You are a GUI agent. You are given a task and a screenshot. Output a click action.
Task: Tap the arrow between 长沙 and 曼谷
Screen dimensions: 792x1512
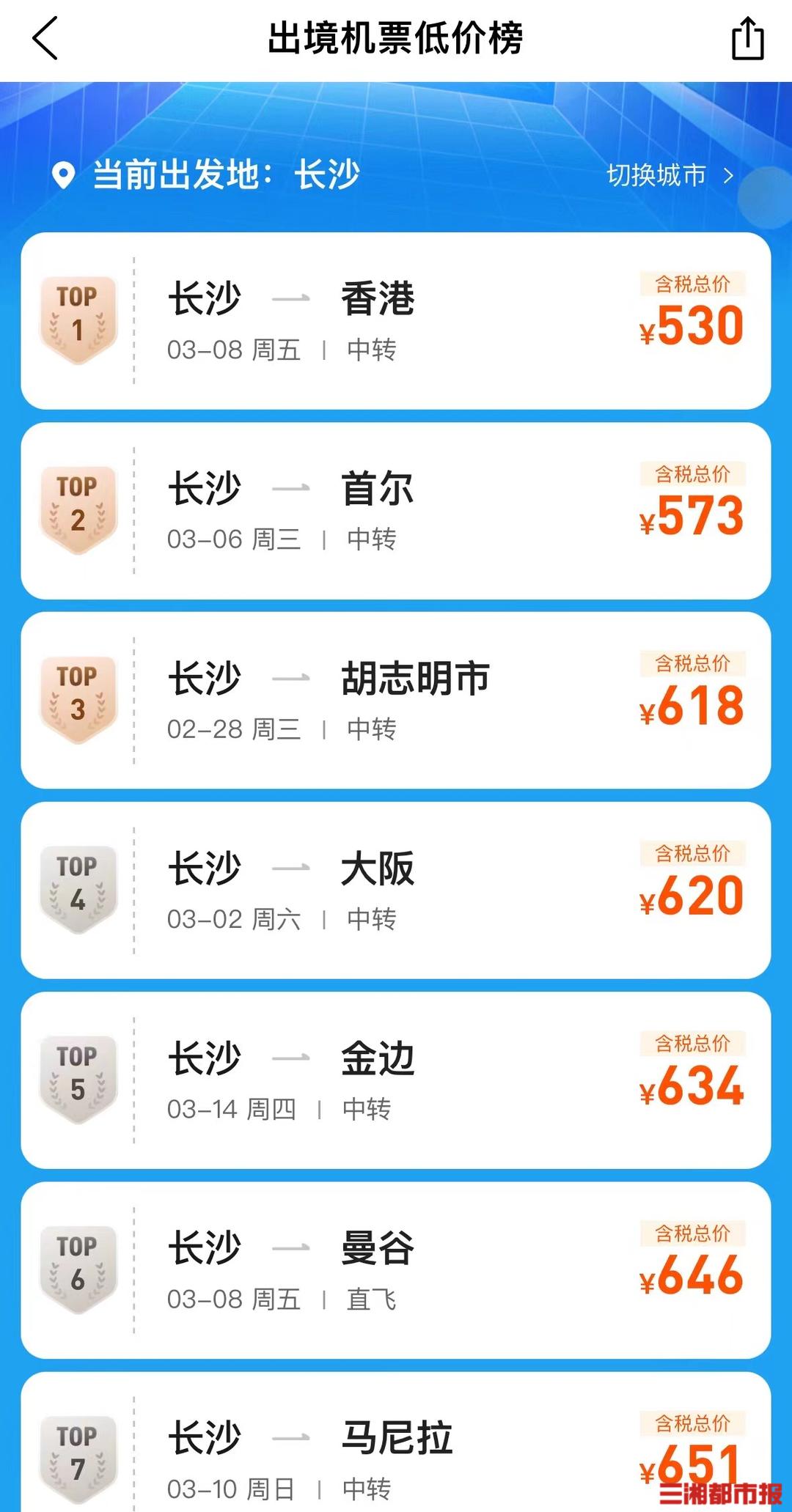(x=296, y=1246)
